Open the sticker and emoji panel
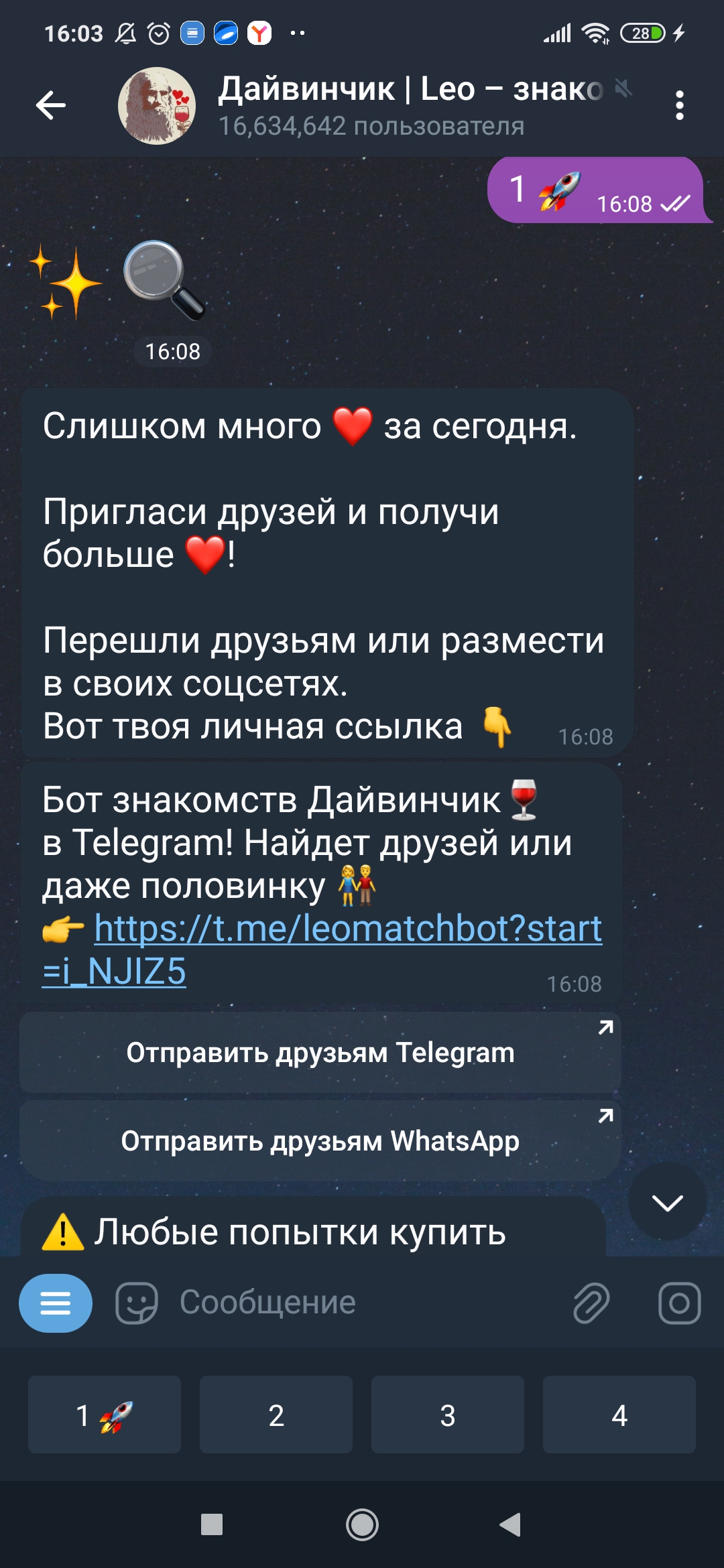724x1568 pixels. tap(137, 1303)
